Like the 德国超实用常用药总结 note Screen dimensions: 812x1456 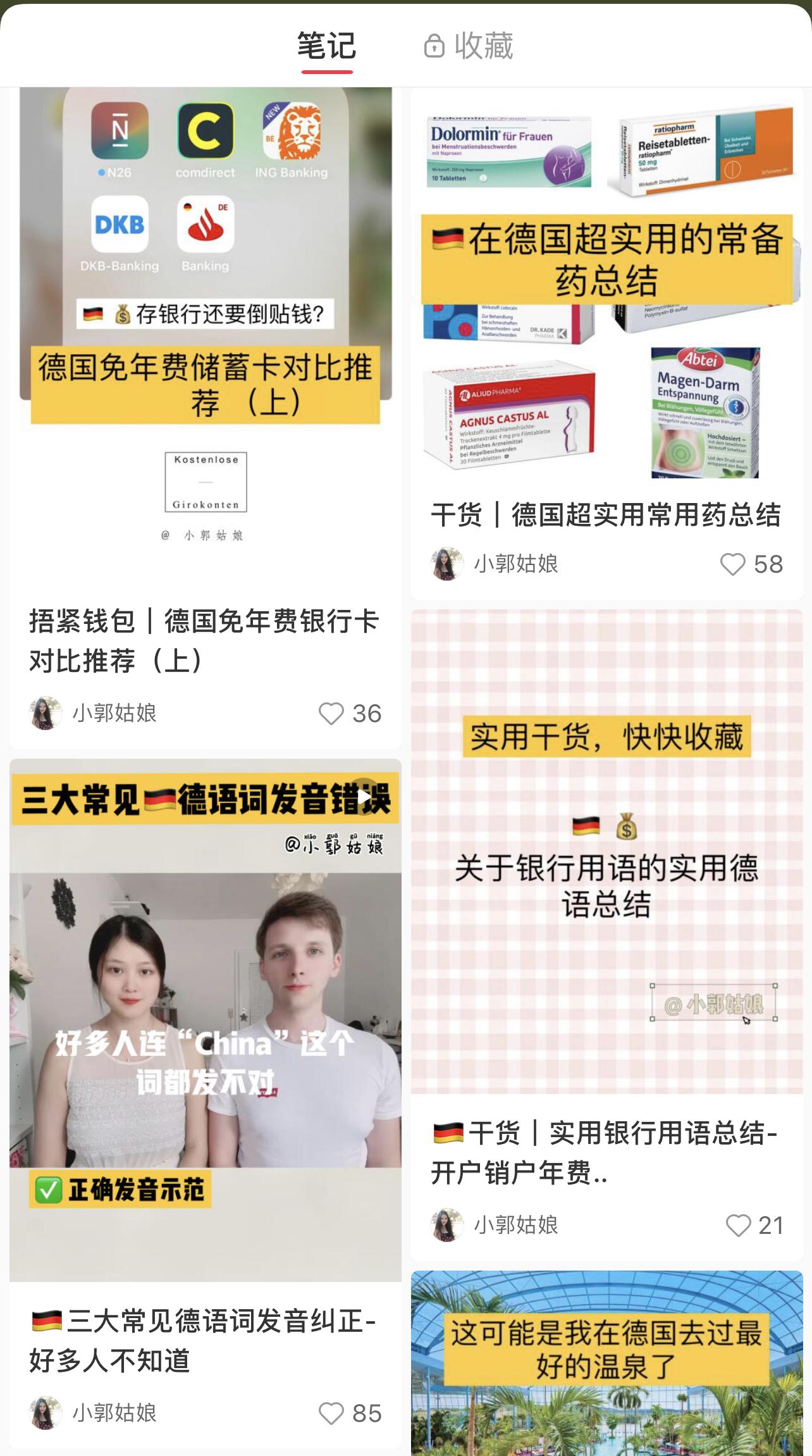(733, 564)
